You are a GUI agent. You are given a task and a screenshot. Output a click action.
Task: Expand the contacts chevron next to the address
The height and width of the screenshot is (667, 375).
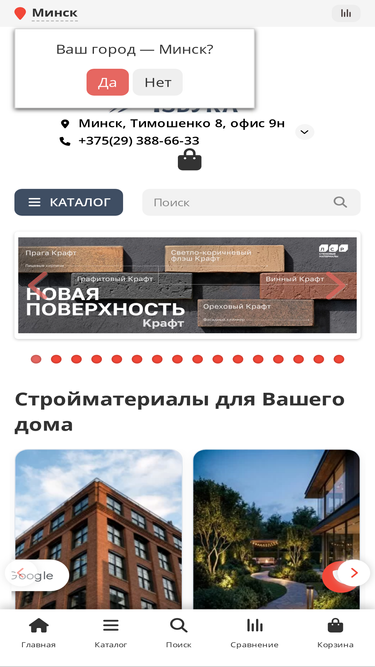pos(304,132)
